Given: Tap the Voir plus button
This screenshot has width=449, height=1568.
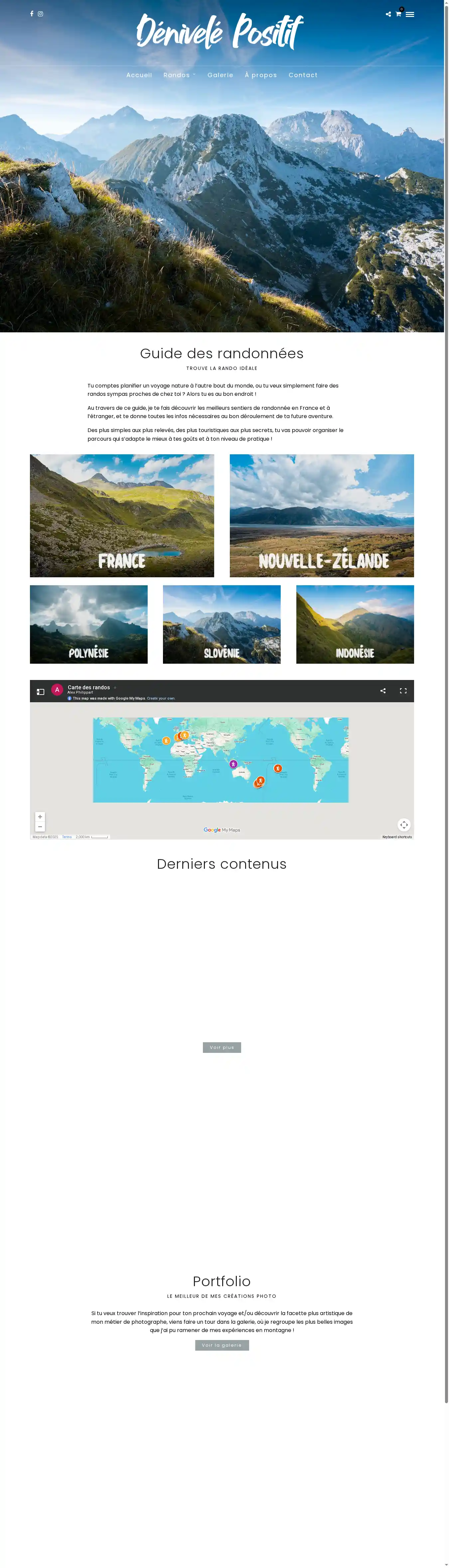Looking at the screenshot, I should [222, 1047].
